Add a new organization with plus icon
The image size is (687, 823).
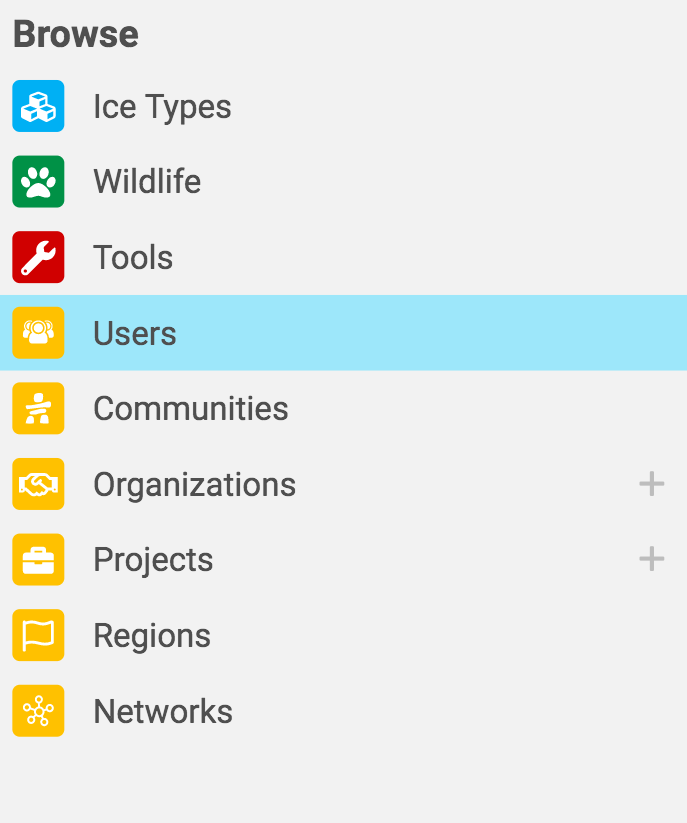coord(651,485)
